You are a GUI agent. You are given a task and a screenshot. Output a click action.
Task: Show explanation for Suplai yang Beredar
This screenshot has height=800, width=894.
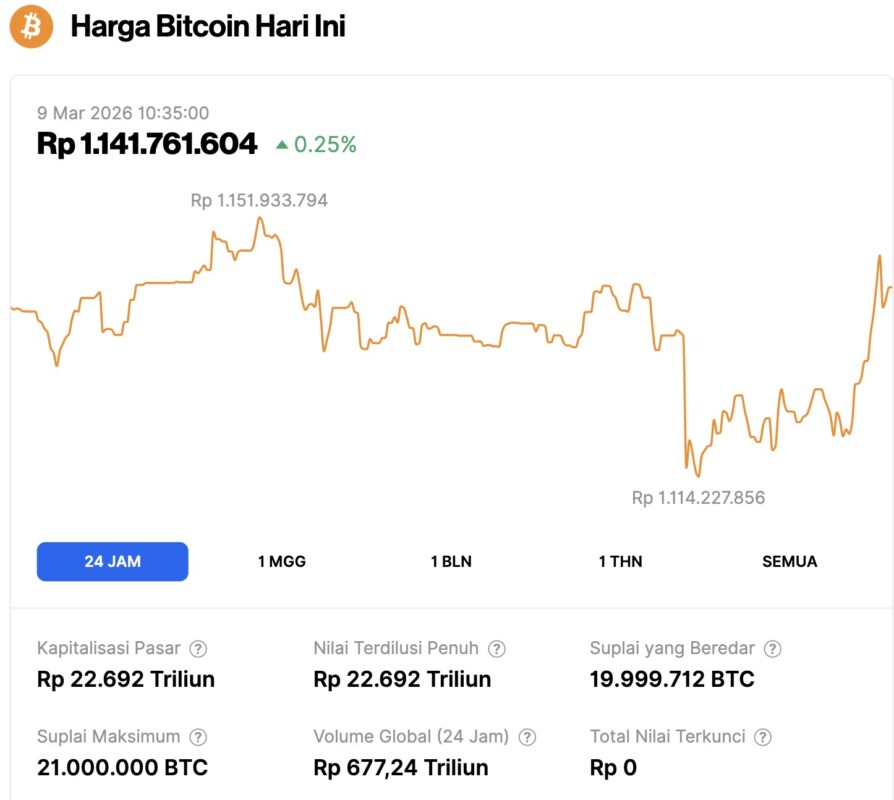point(773,648)
